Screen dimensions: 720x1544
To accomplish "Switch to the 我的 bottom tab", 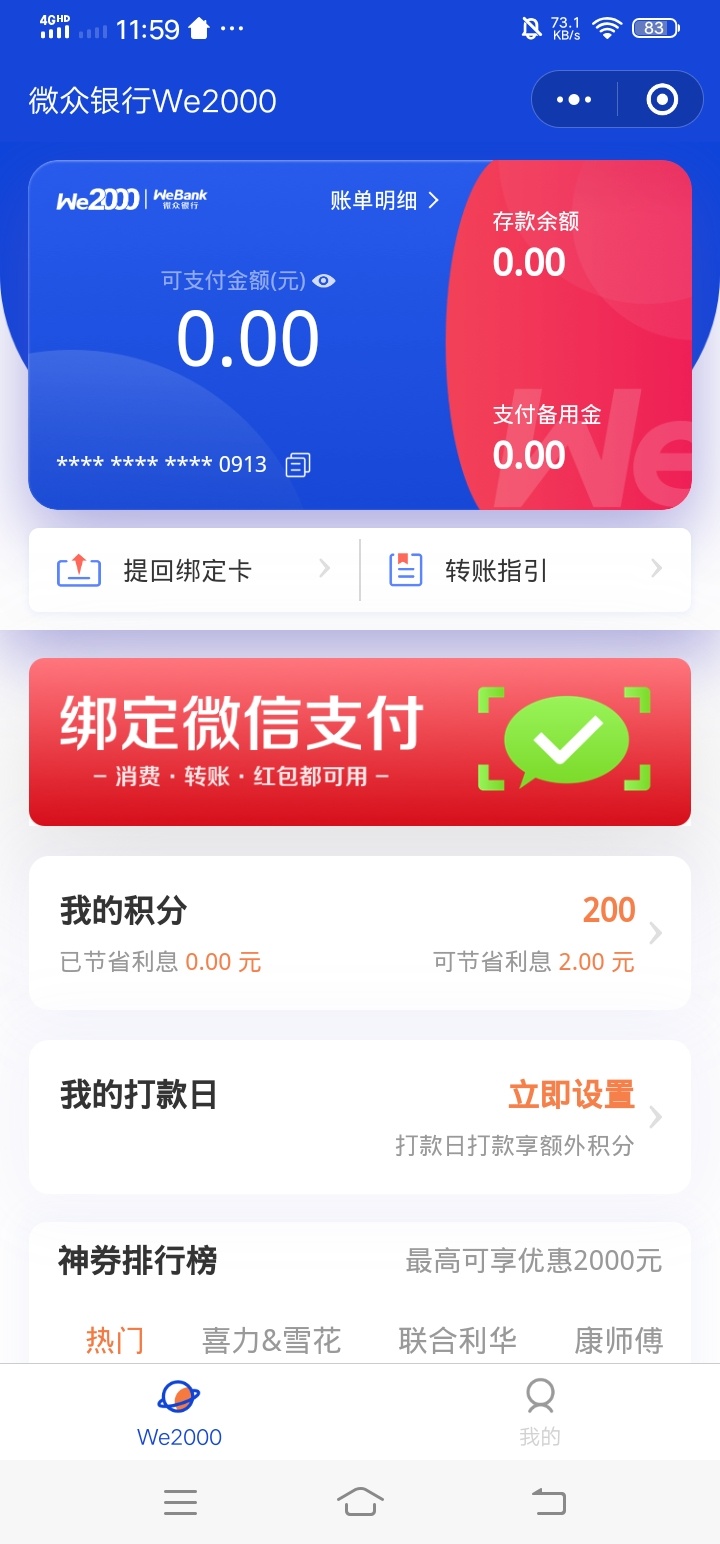I will (540, 1412).
